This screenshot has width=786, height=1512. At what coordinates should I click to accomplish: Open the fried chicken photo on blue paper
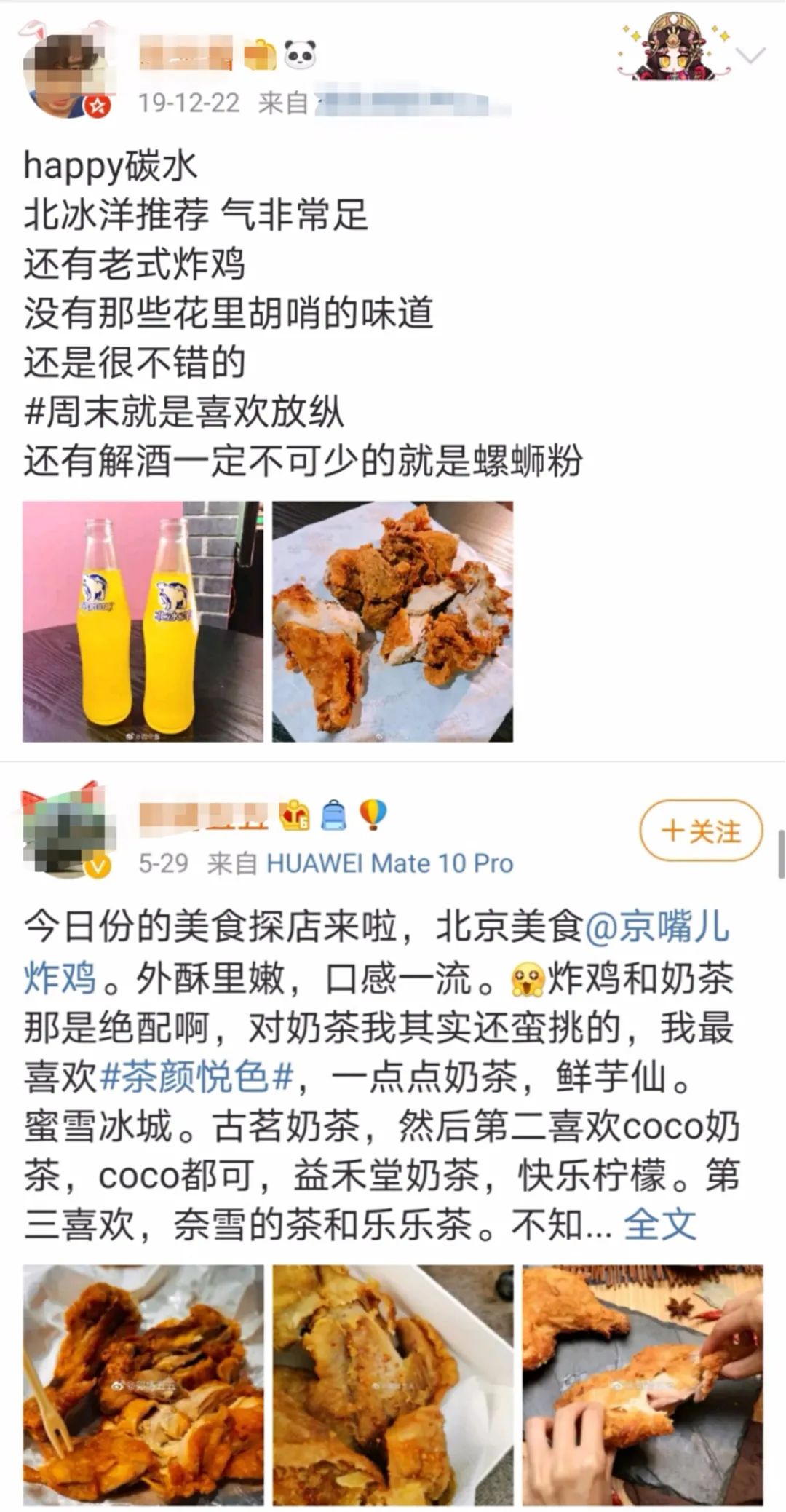[392, 622]
